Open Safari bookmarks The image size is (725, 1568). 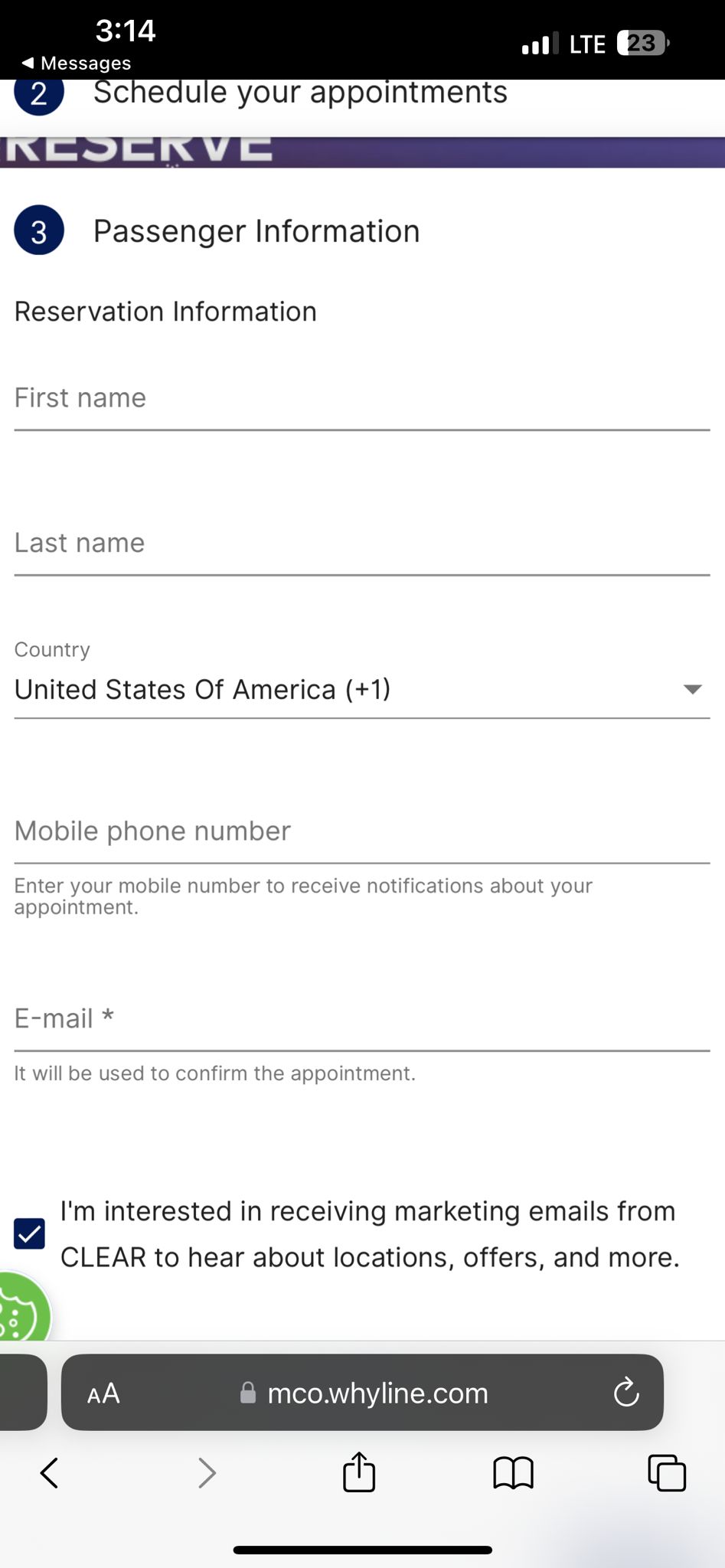513,1472
